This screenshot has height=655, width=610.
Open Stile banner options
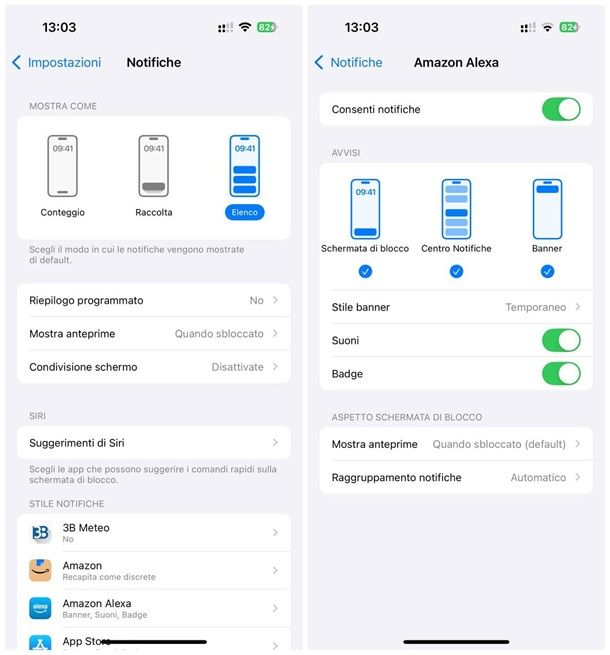point(456,307)
